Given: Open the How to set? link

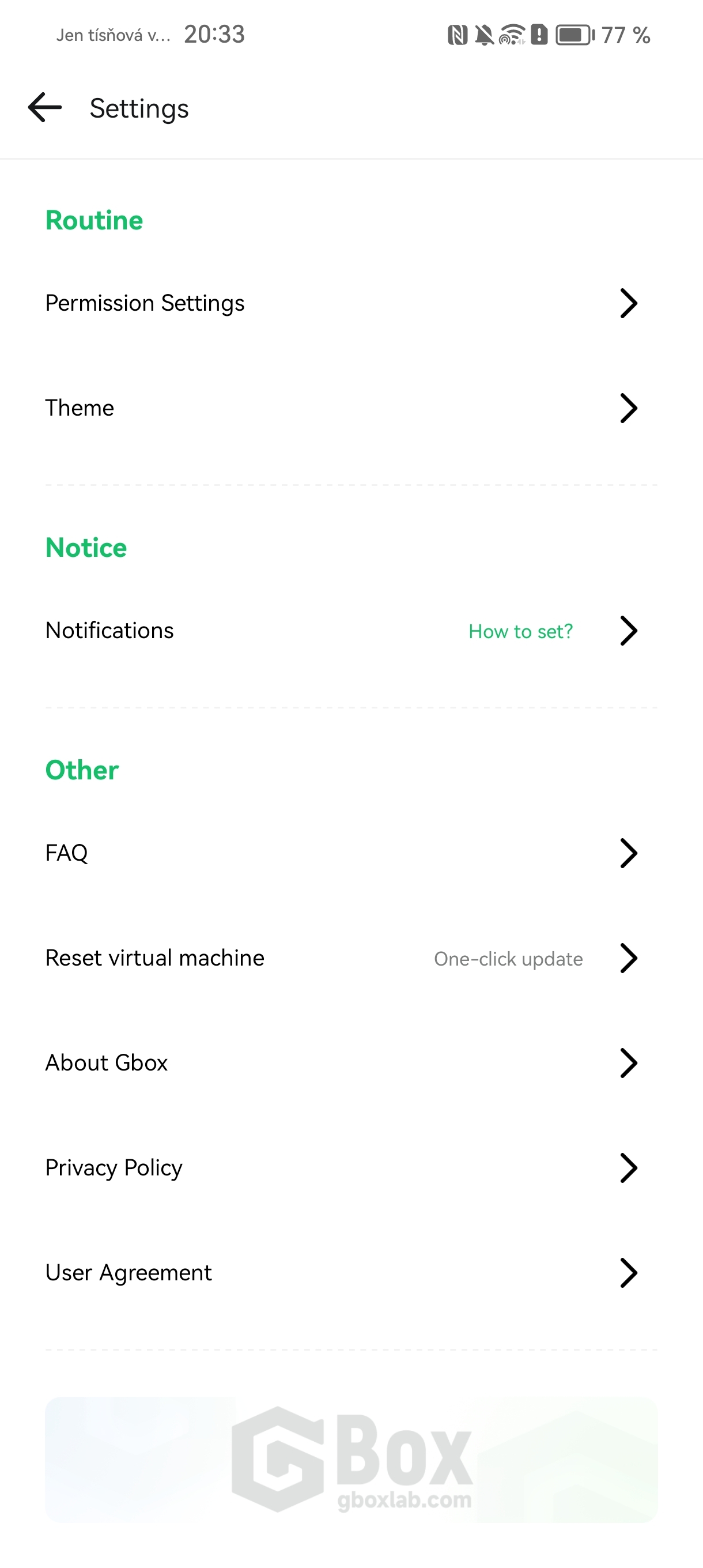Looking at the screenshot, I should pyautogui.click(x=520, y=631).
